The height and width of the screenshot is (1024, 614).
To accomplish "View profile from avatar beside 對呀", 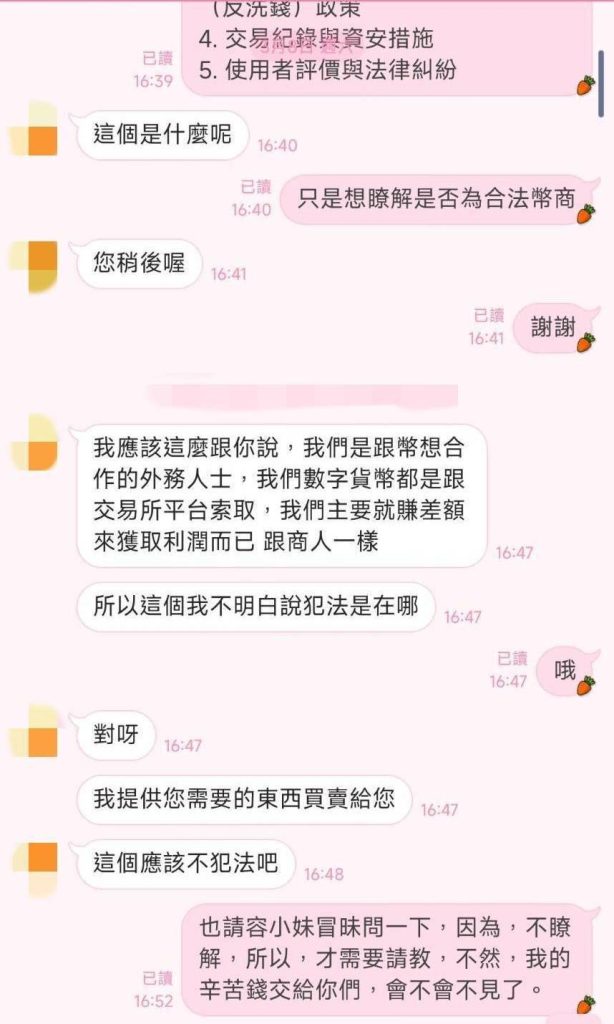I will point(35,731).
